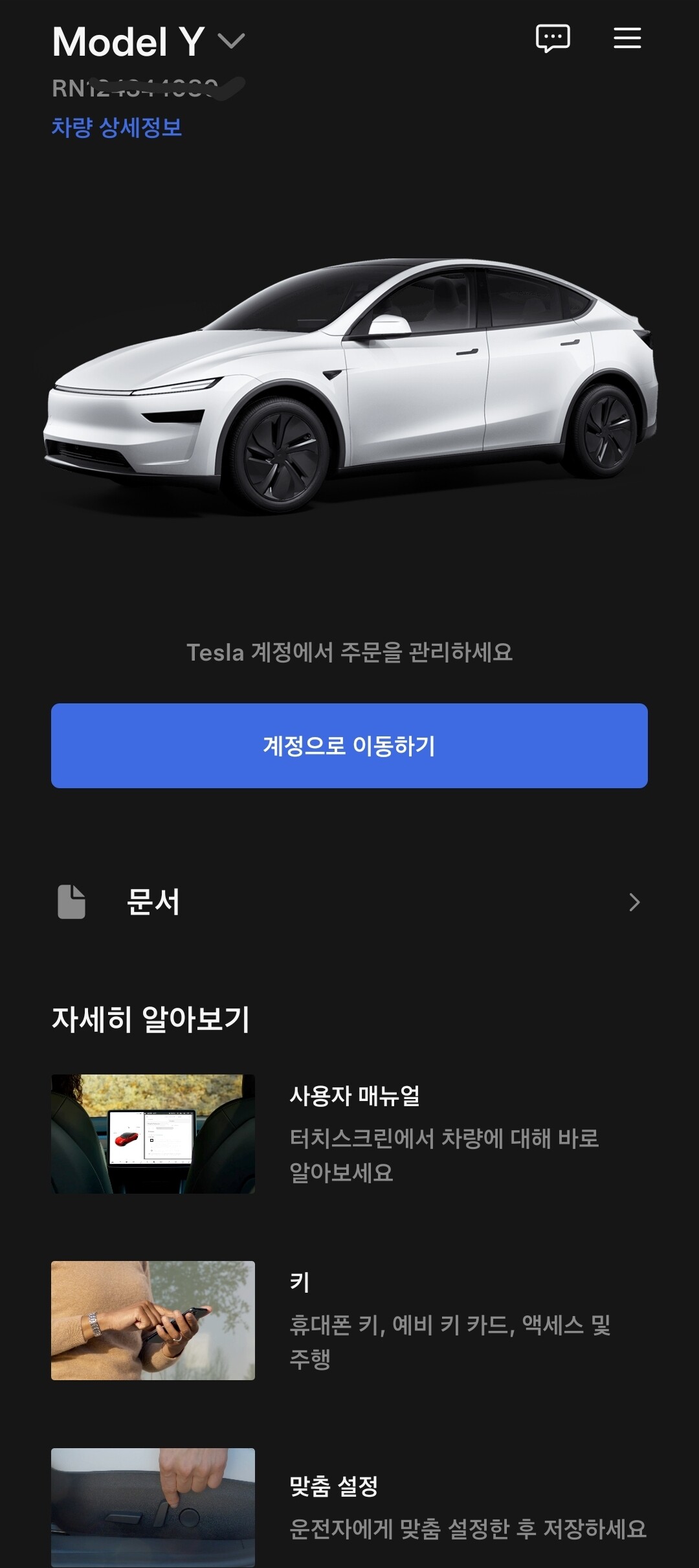Open the 맞춤 설정 card
Screen dimensions: 699x1568
(349, 1506)
